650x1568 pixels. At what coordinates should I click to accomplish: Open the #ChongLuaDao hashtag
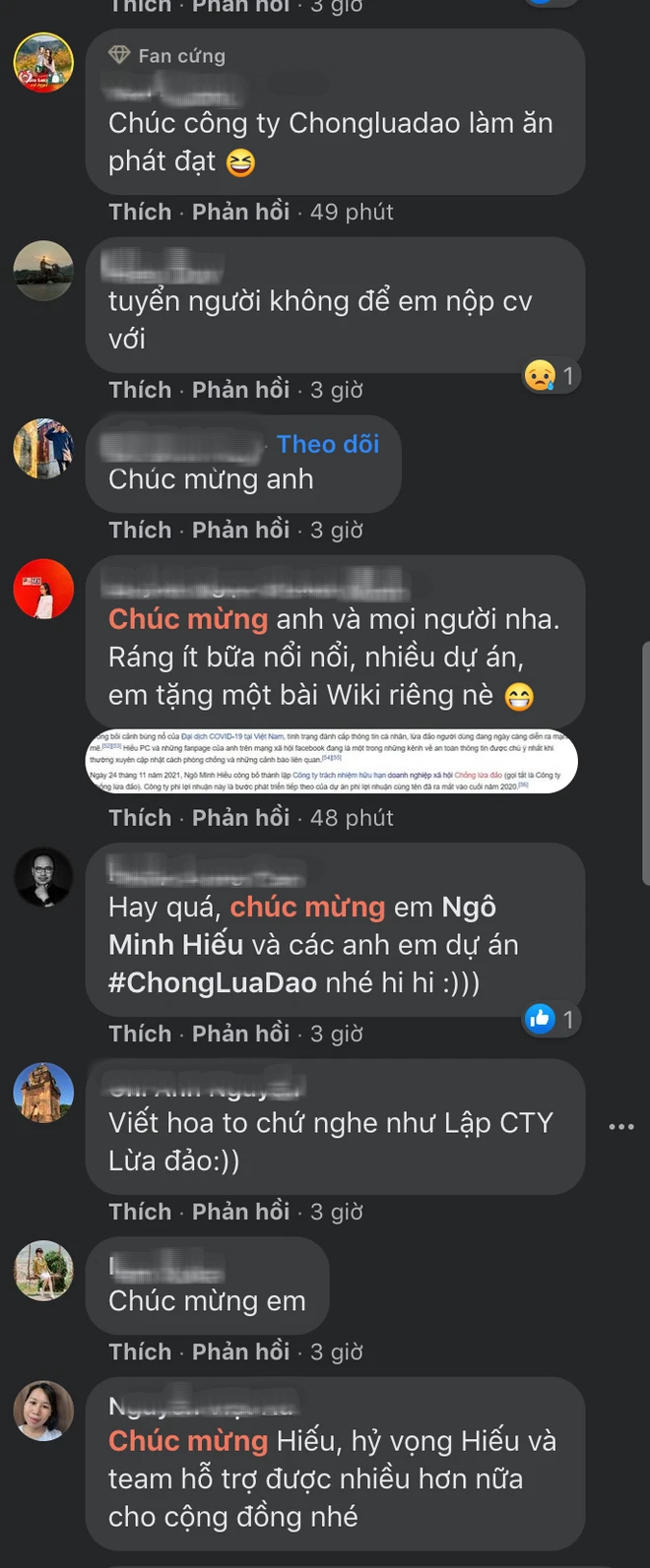point(213,982)
